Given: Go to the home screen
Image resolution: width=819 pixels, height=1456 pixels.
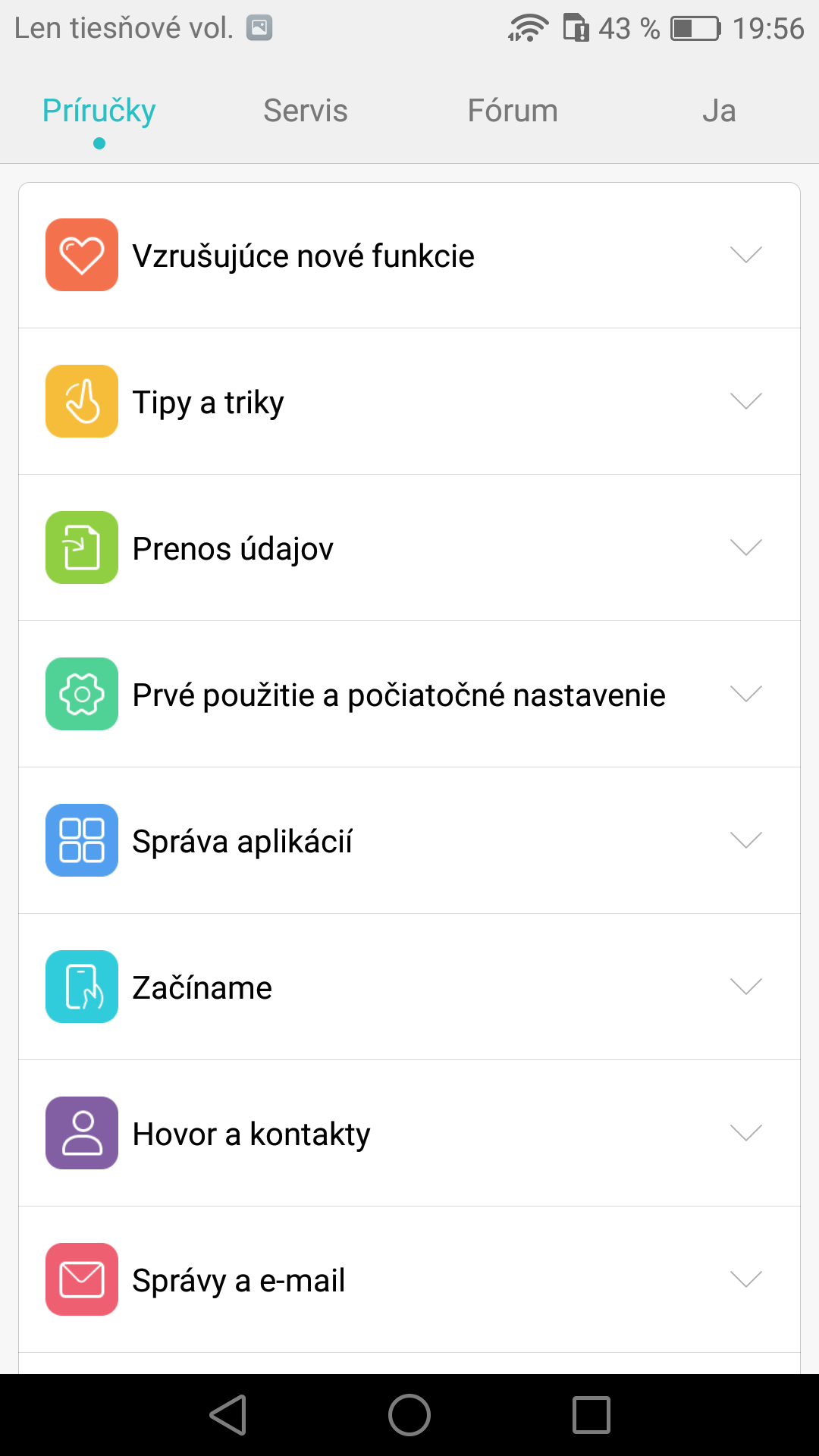Looking at the screenshot, I should (x=409, y=1415).
